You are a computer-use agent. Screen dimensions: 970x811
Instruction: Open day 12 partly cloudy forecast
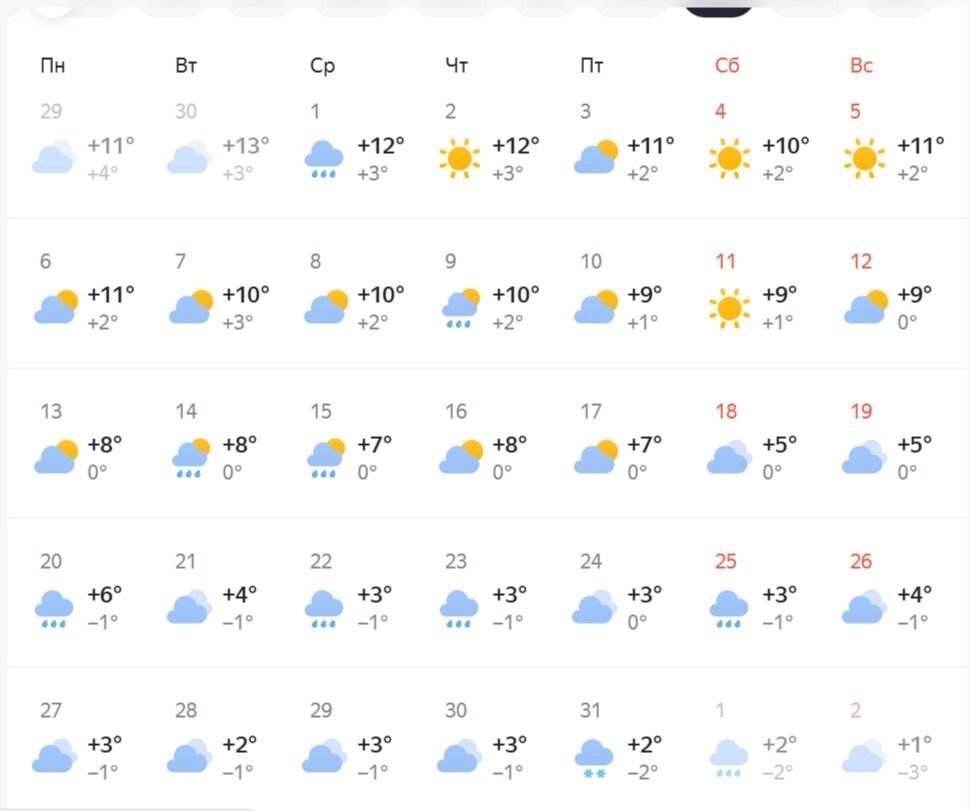click(x=895, y=295)
